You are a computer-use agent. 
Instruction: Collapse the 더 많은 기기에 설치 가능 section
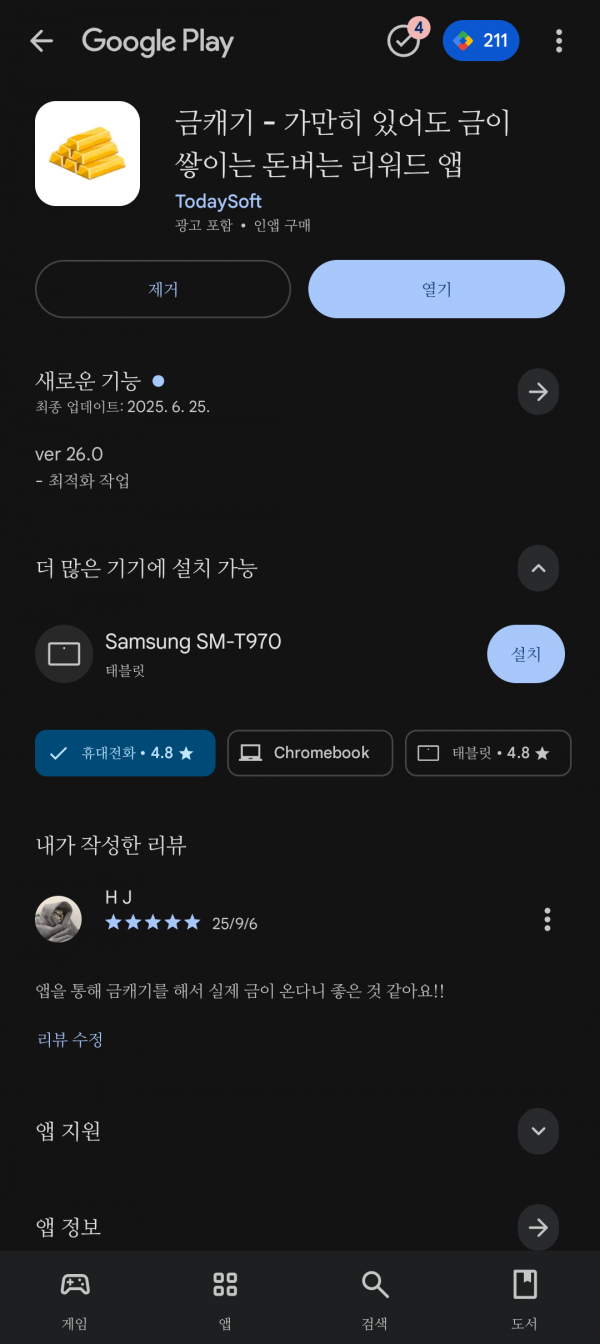tap(538, 569)
